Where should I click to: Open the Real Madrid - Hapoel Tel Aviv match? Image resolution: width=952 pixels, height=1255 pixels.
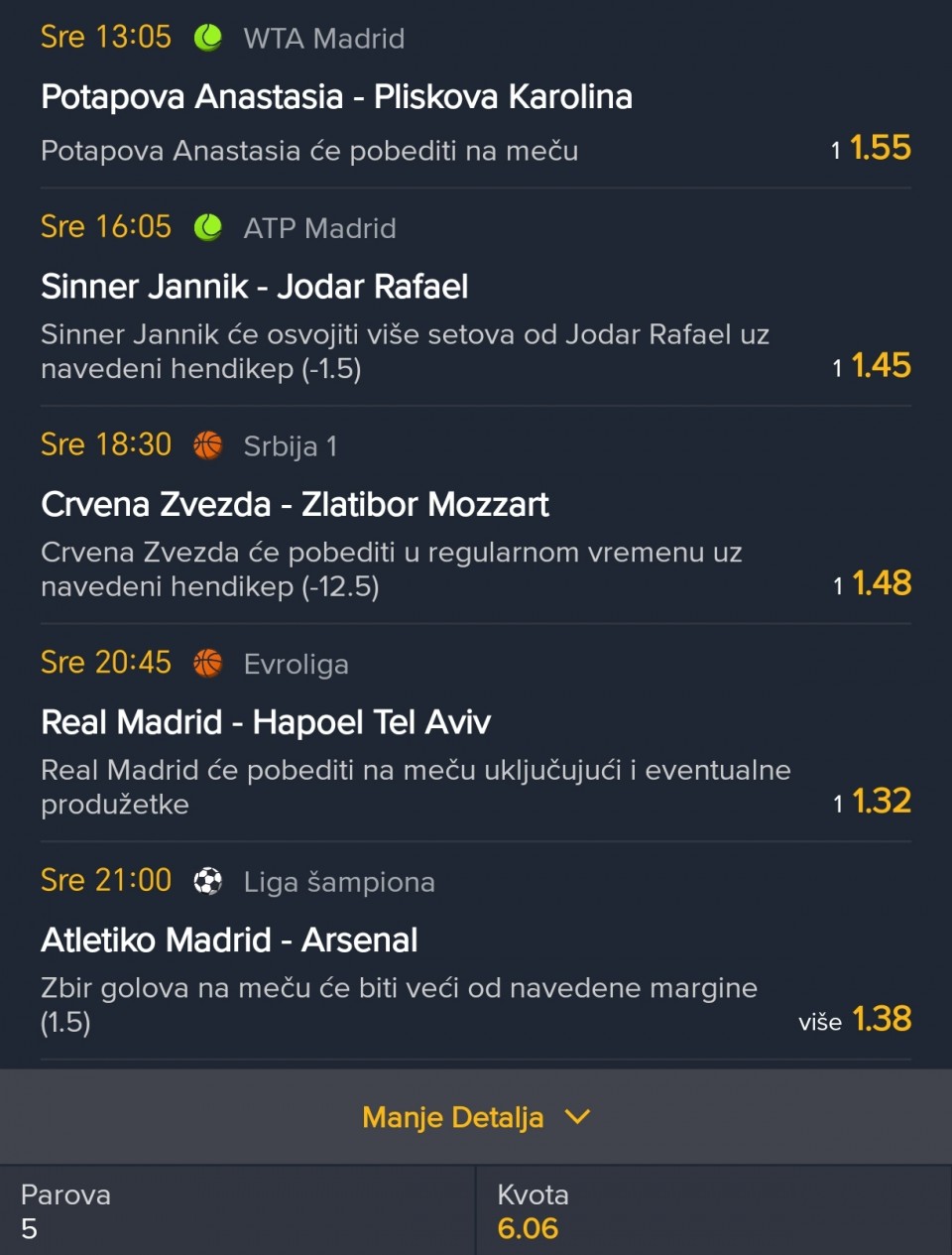[x=266, y=722]
